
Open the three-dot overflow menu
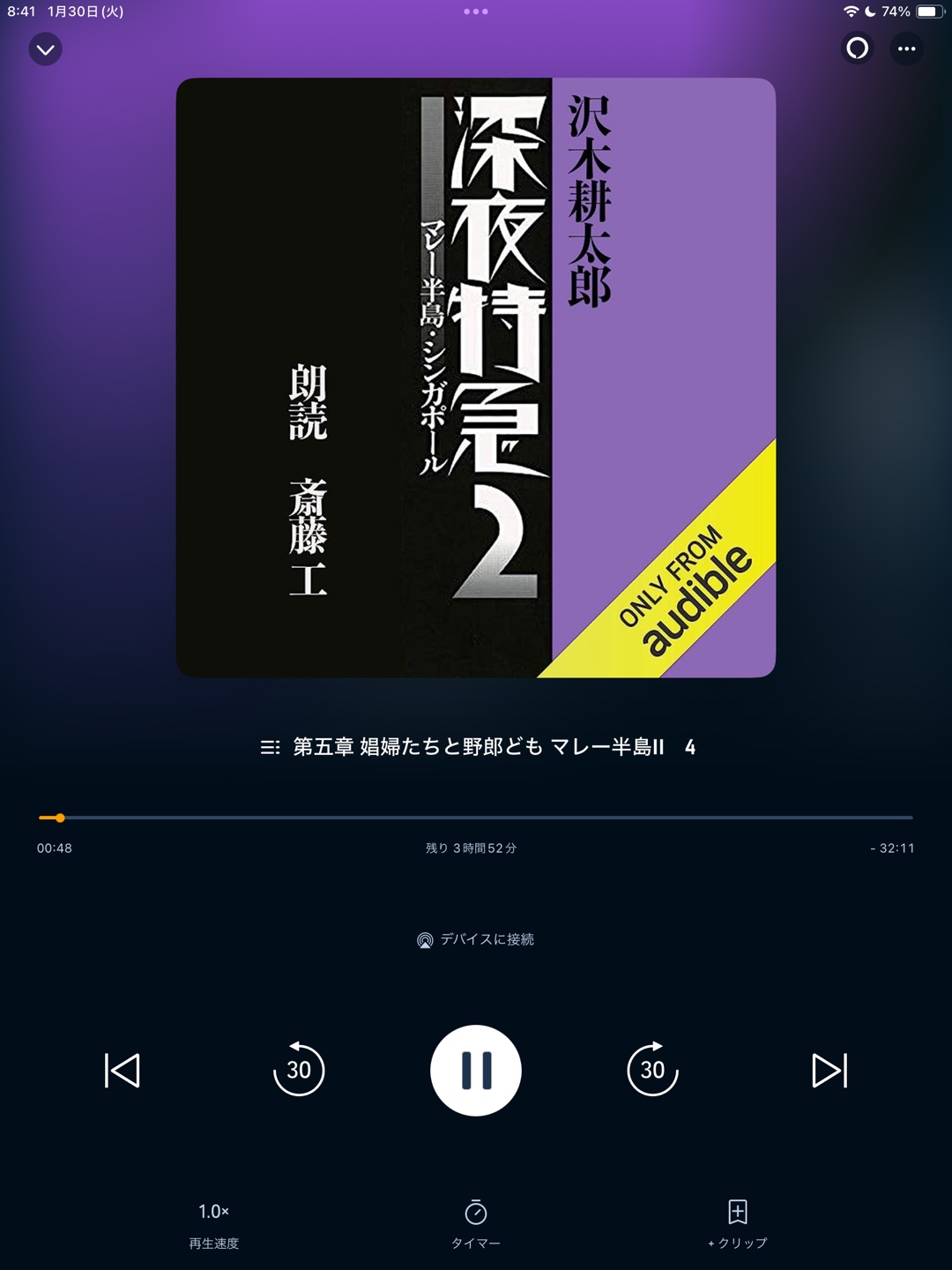click(906, 49)
